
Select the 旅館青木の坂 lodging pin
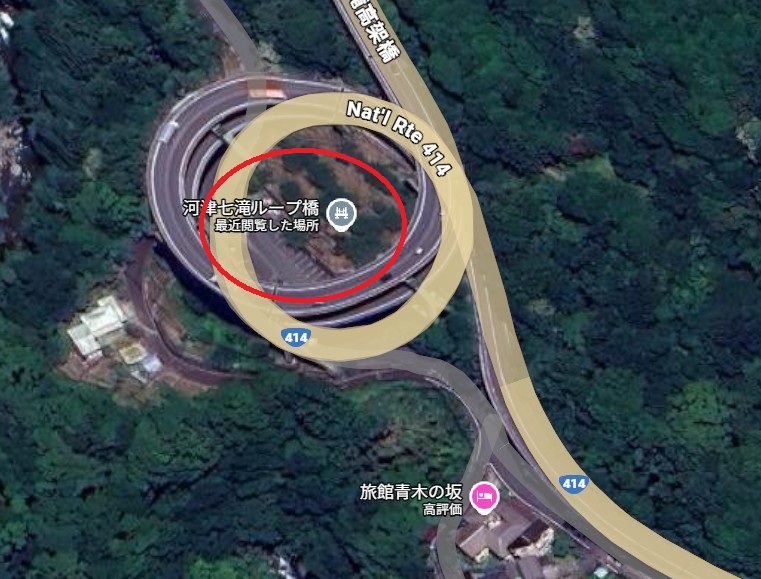485,496
